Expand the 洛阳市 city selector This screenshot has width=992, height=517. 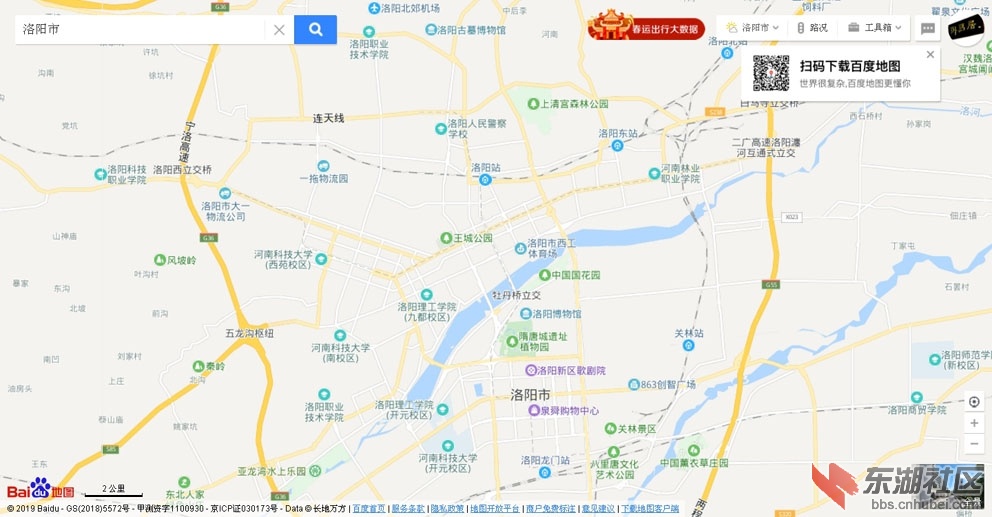[x=753, y=28]
